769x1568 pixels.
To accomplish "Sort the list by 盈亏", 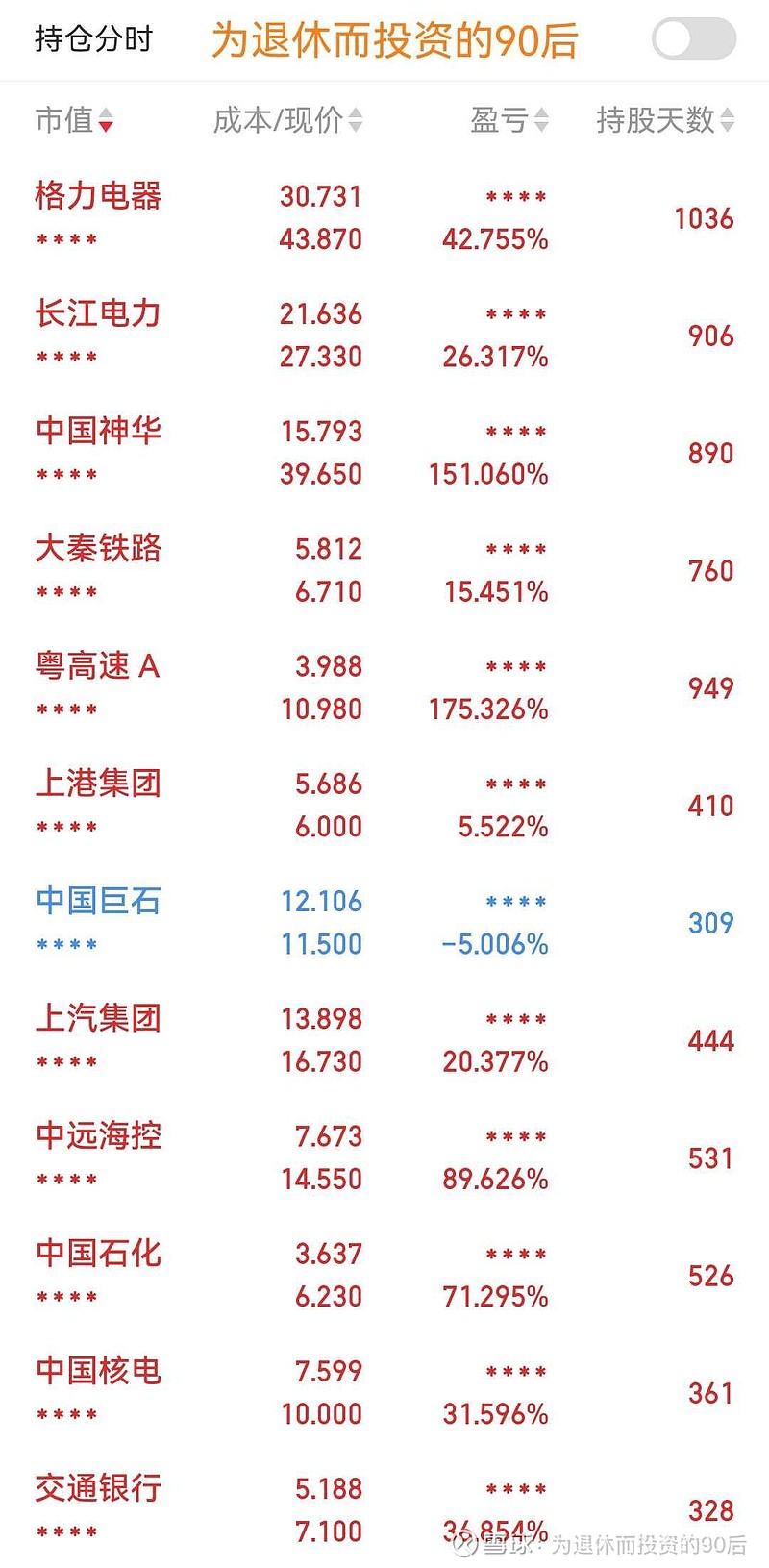I will coord(509,120).
